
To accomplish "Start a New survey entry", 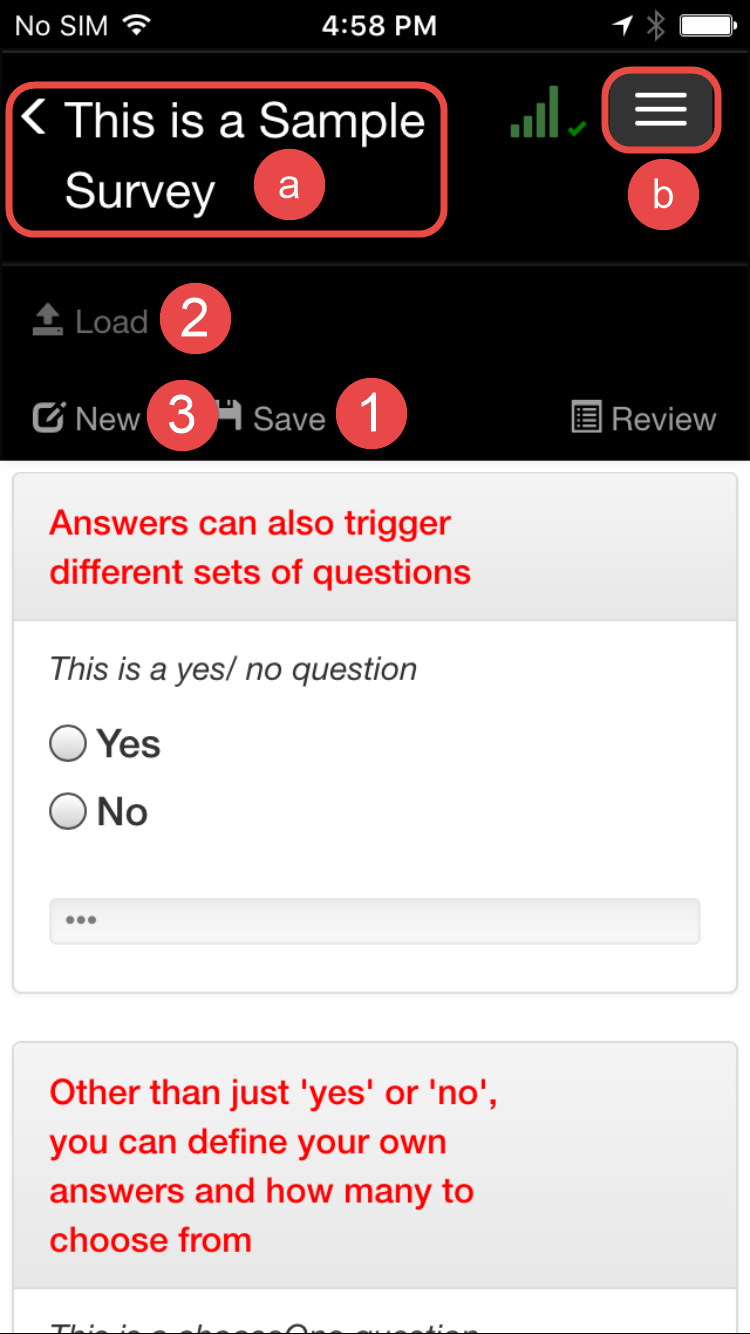I will [87, 418].
